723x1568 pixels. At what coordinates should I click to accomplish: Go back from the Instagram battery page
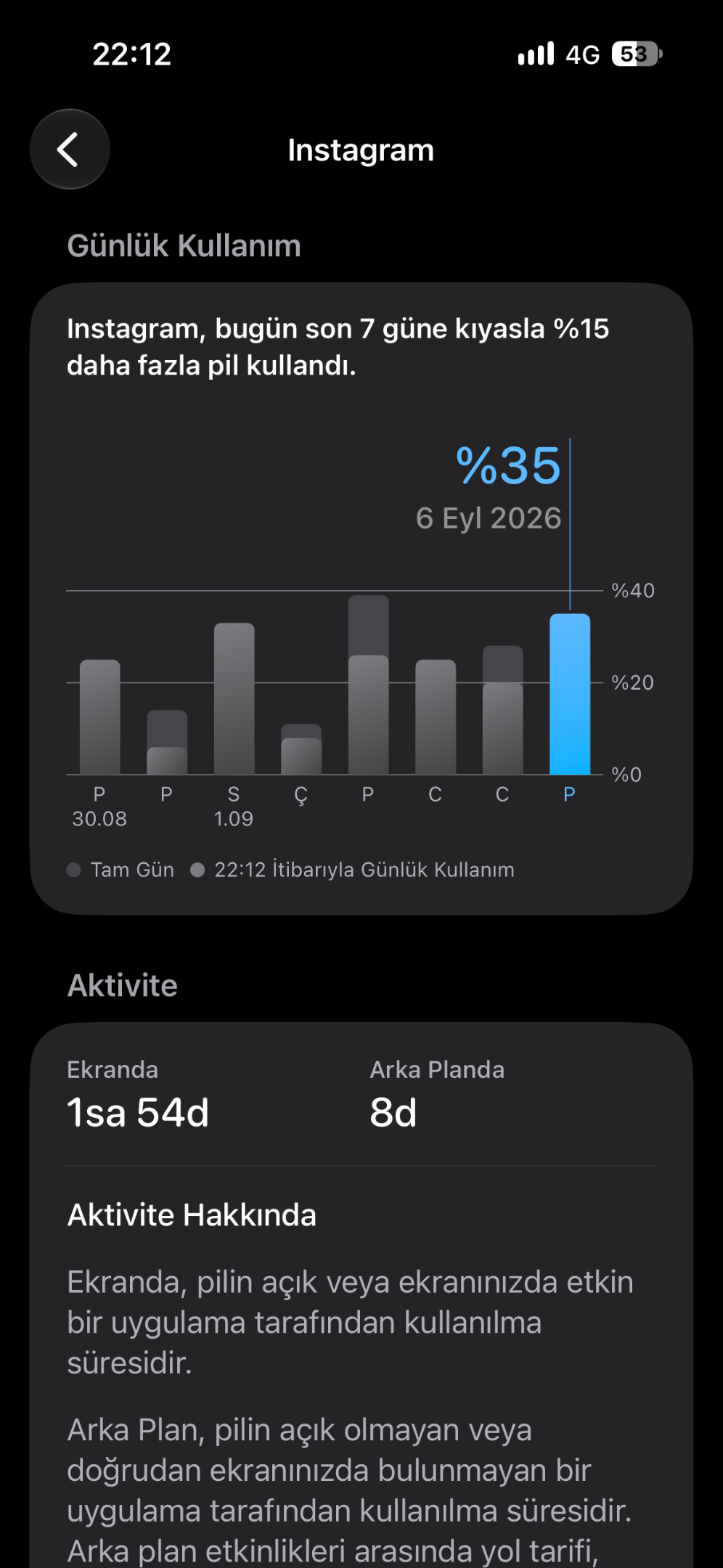(70, 150)
